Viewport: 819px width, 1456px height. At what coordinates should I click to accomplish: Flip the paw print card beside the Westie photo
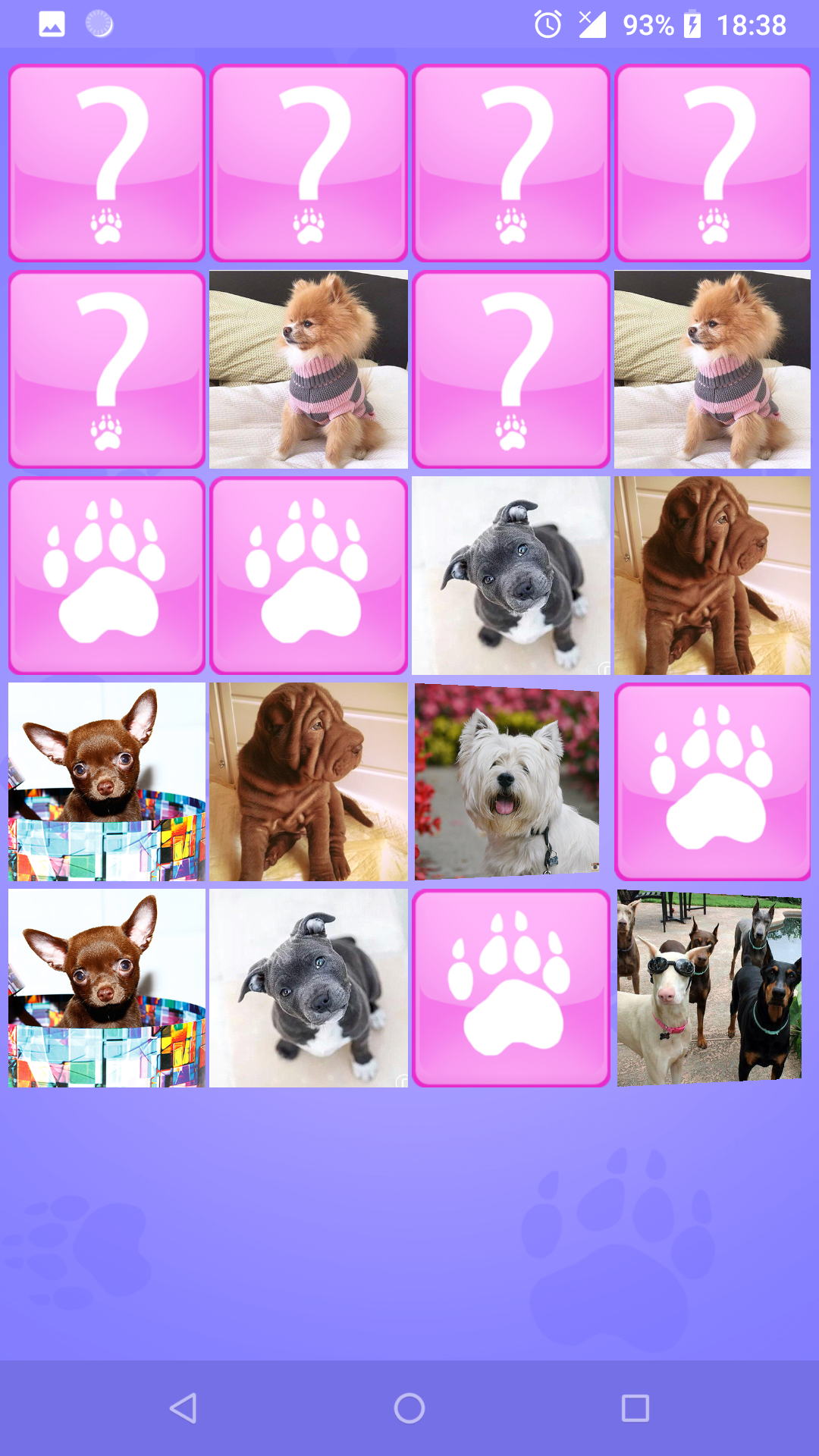[713, 783]
